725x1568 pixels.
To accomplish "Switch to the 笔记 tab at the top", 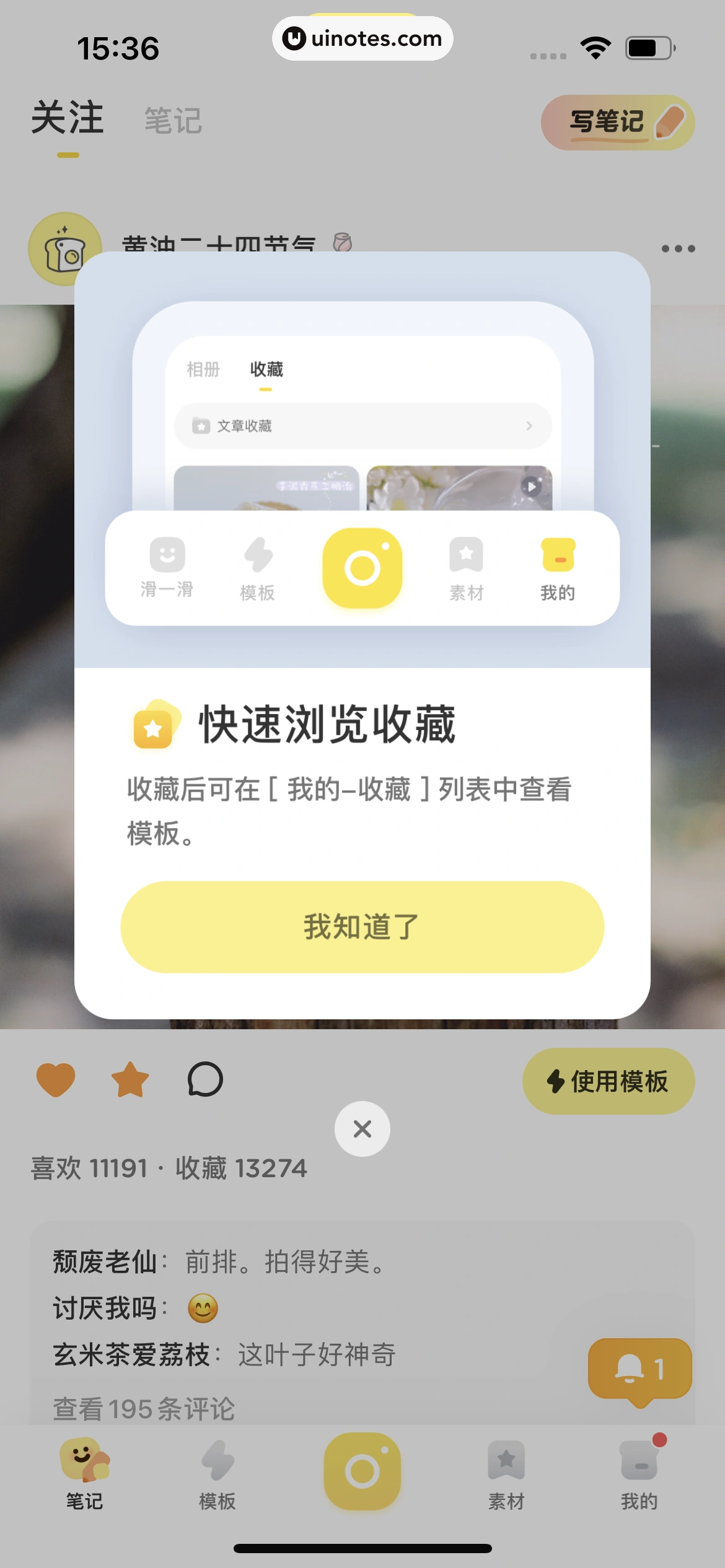I will [x=172, y=121].
